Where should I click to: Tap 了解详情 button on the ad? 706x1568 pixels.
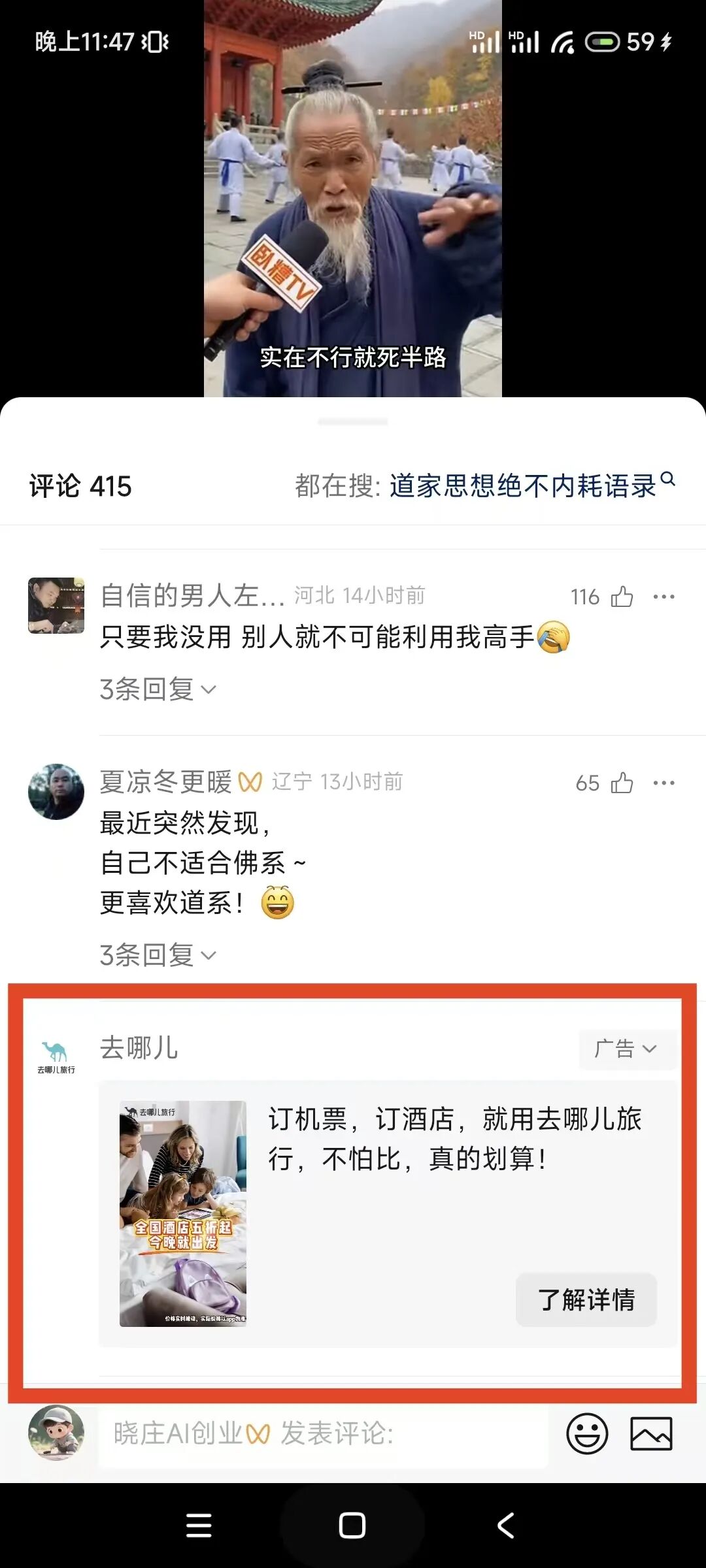click(x=586, y=1299)
